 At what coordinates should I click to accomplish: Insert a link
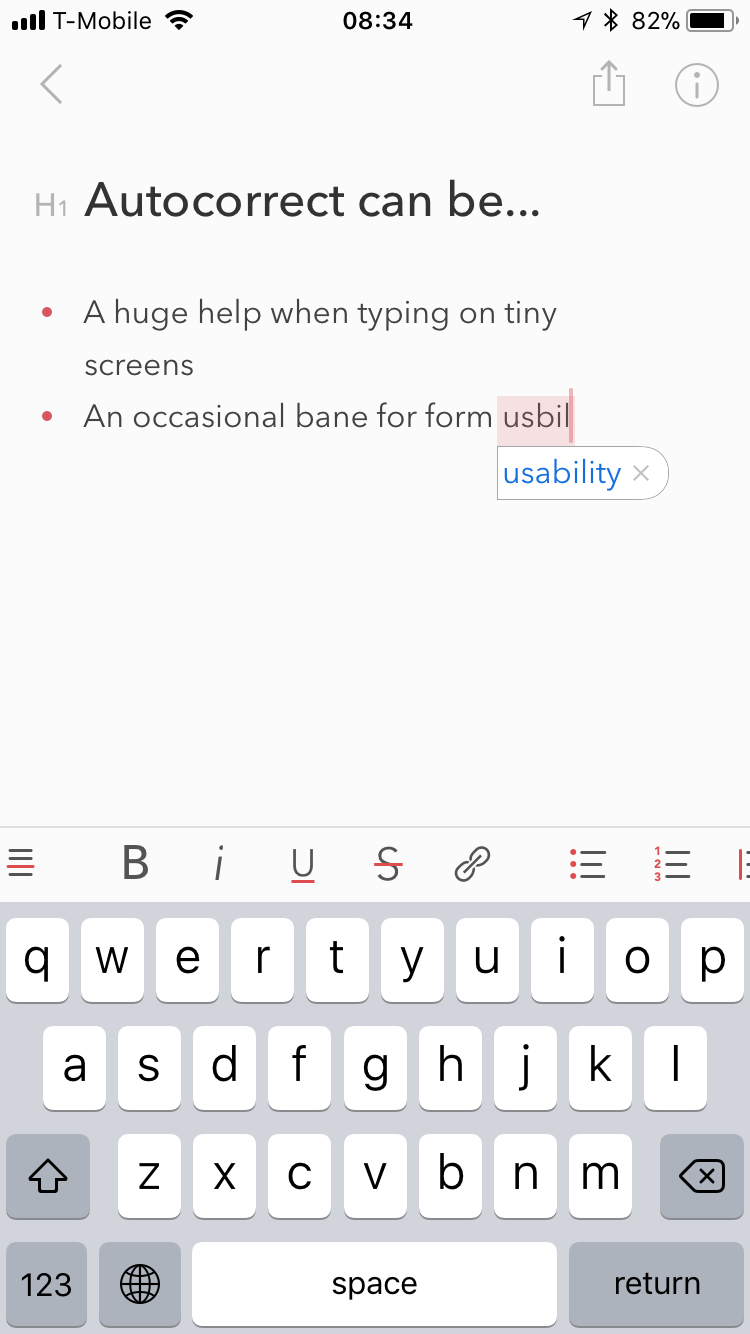click(x=472, y=863)
